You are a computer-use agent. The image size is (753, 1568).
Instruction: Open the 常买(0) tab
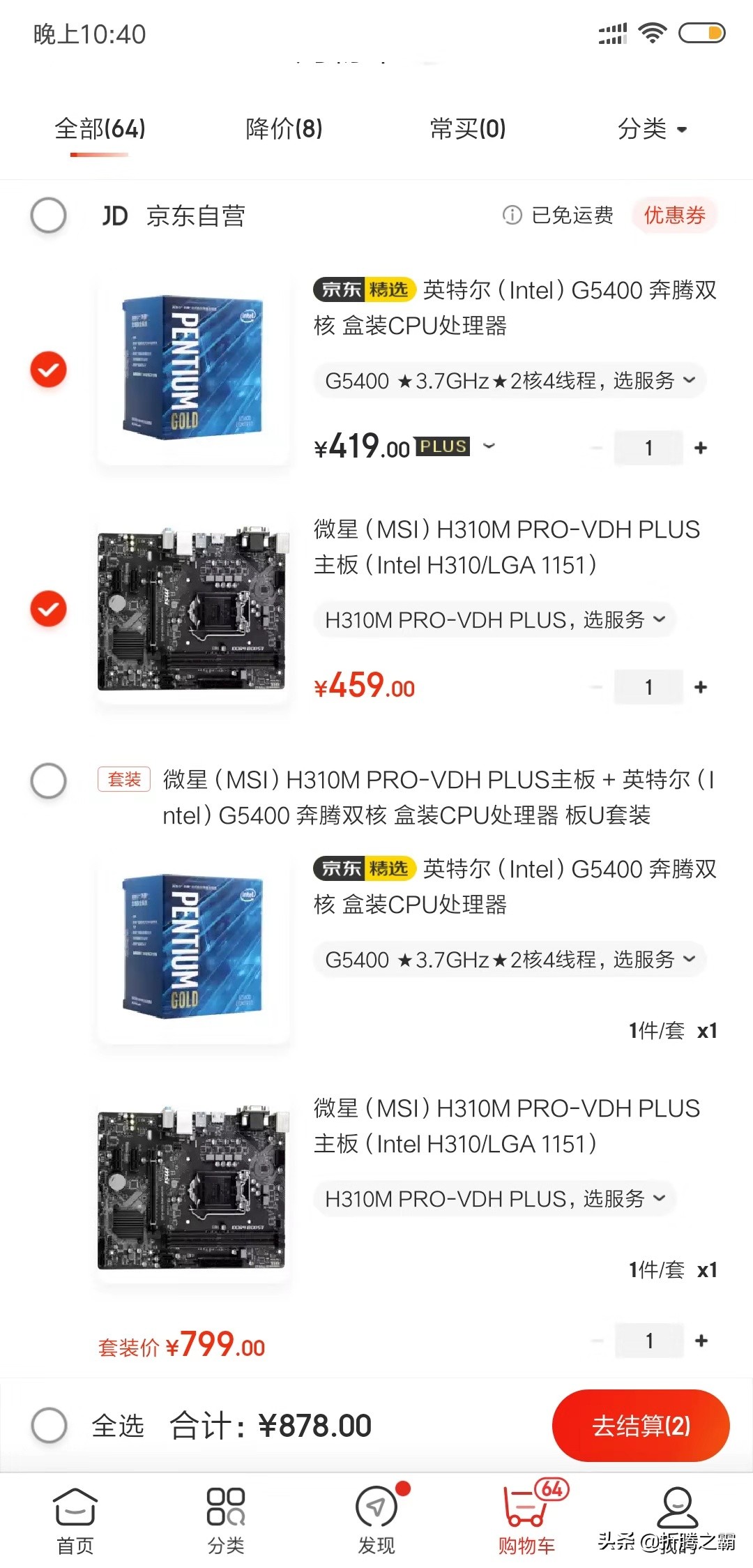466,130
